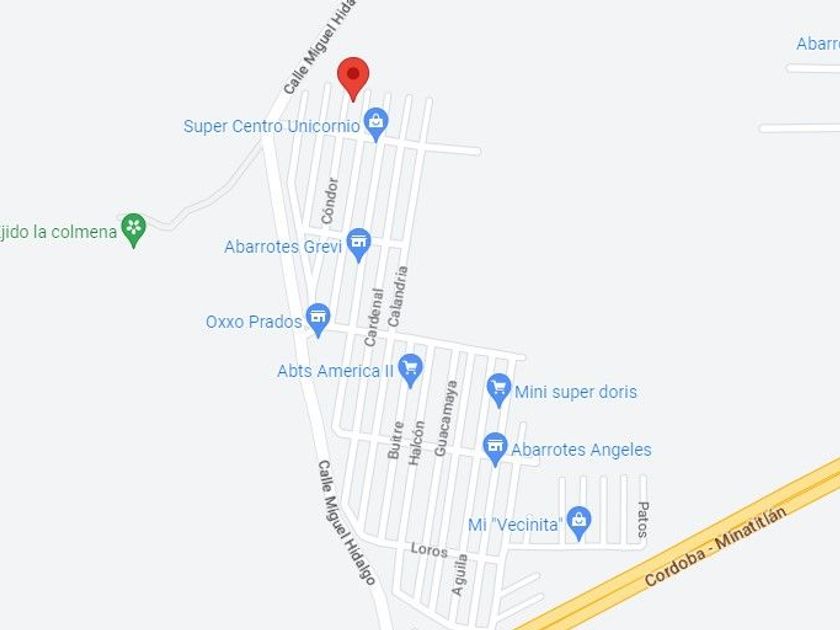The width and height of the screenshot is (840, 630).
Task: Open Abarrotes Angeles store marker
Action: pyautogui.click(x=496, y=449)
